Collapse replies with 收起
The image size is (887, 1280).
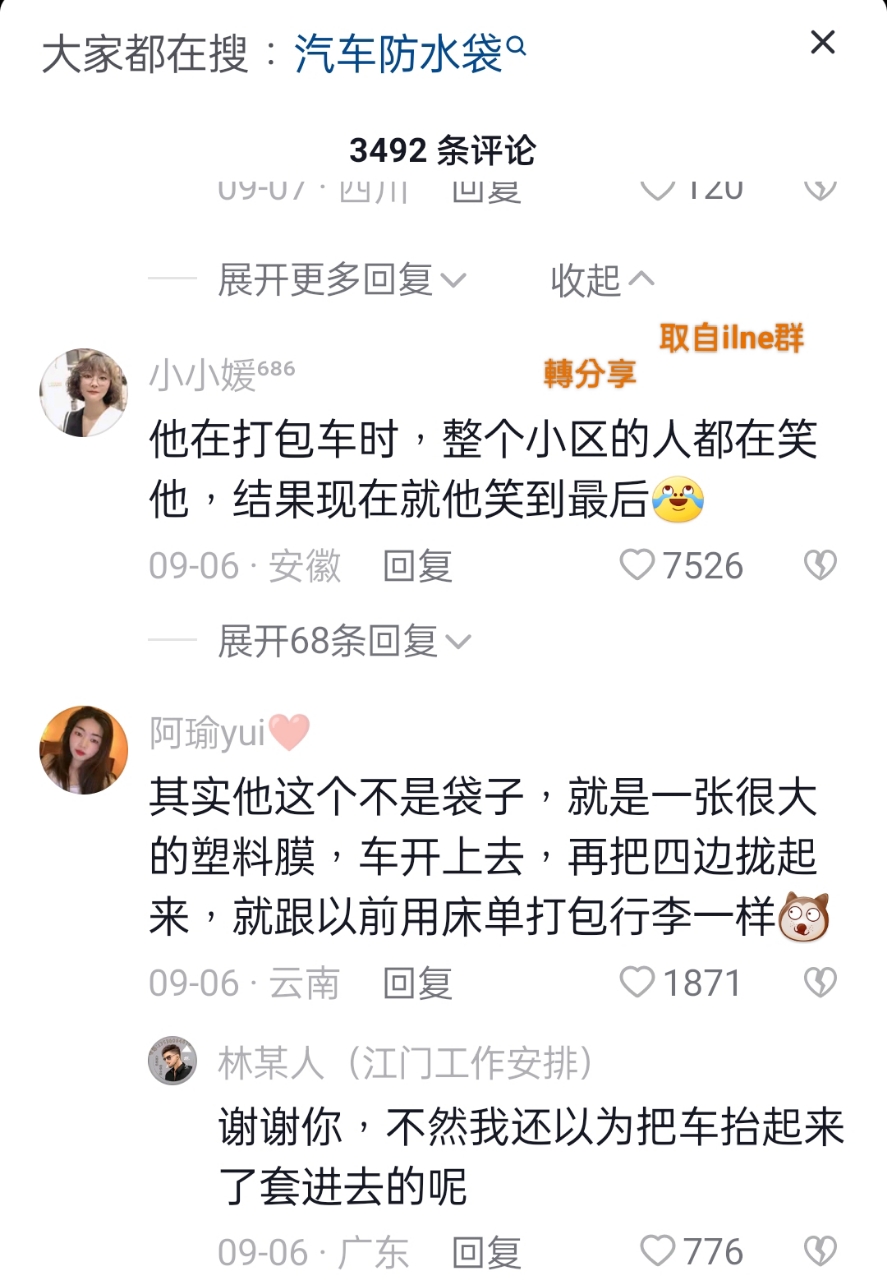coord(602,280)
